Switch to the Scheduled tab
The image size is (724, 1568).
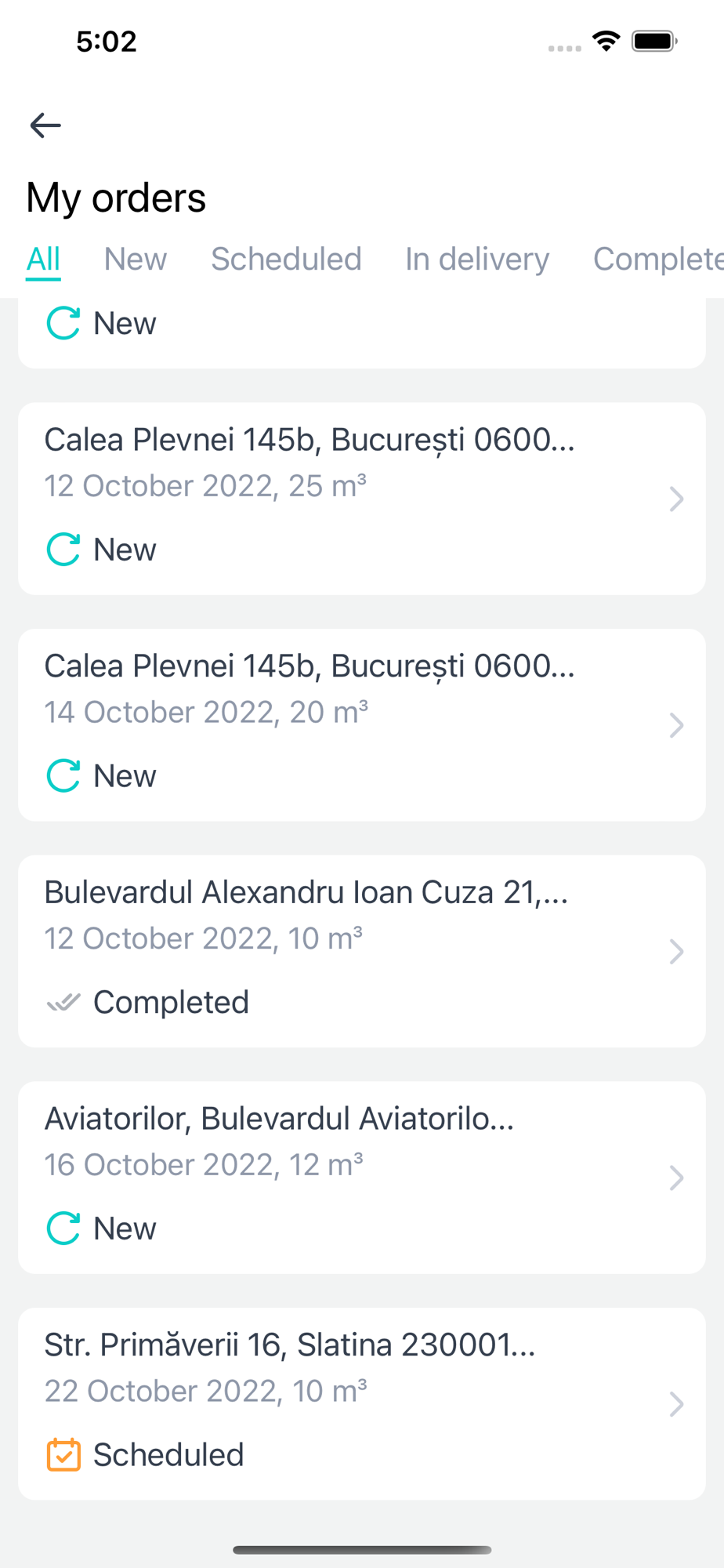click(x=286, y=259)
